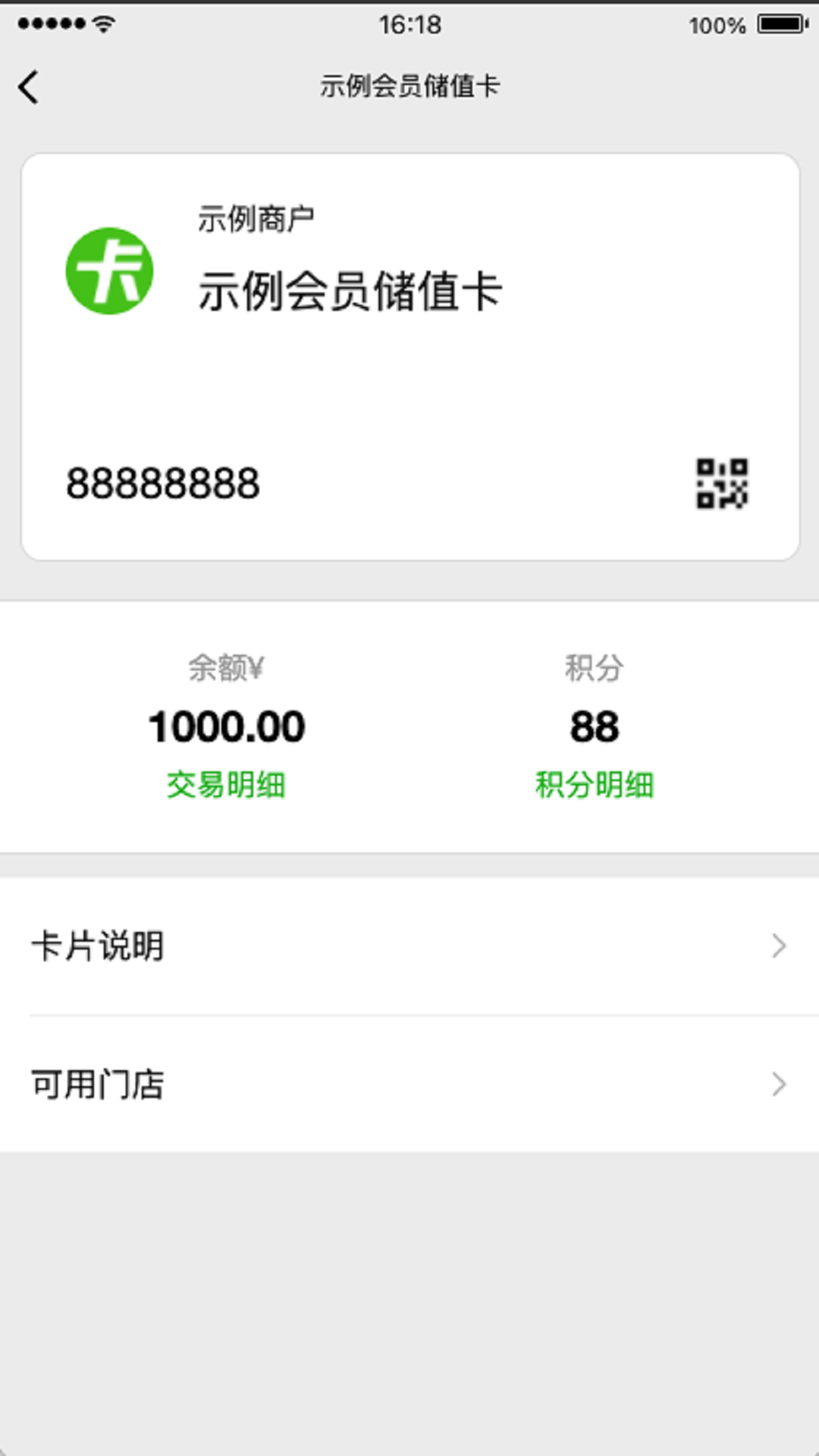Tap the clock showing 16:18
Viewport: 819px width, 1456px height.
tap(409, 25)
